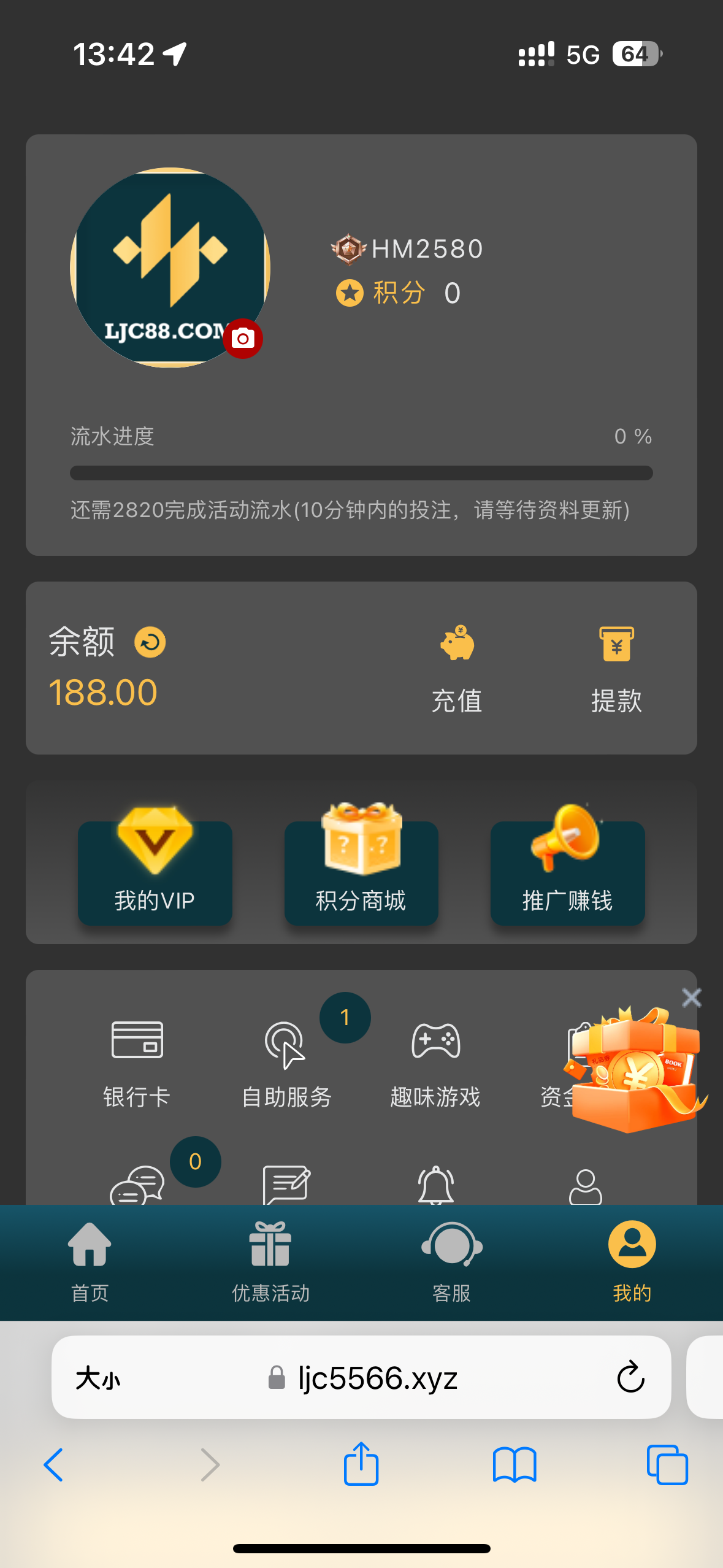The image size is (723, 1568).
Task: Check the 流水进度 progress bar
Action: click(x=361, y=471)
